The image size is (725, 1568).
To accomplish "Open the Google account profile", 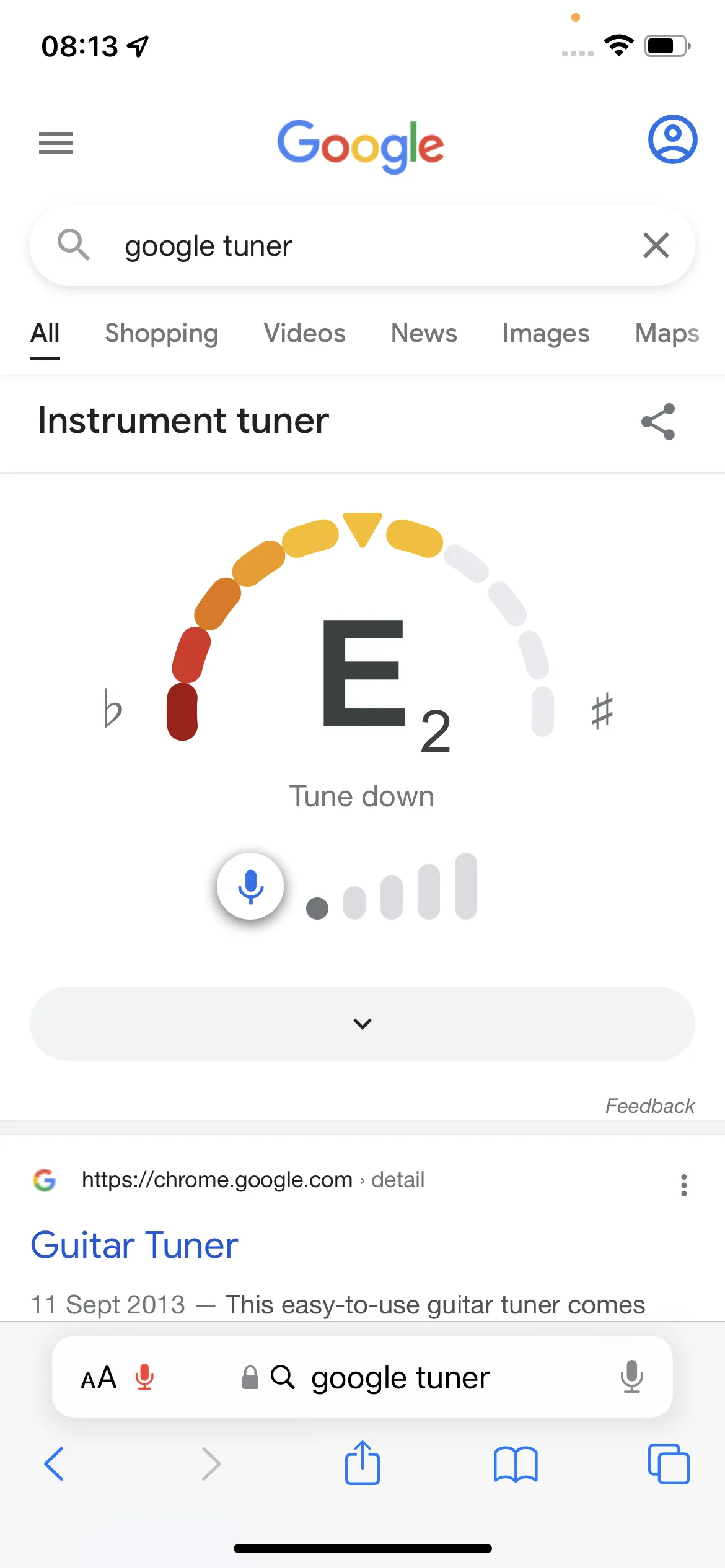I will (x=672, y=139).
